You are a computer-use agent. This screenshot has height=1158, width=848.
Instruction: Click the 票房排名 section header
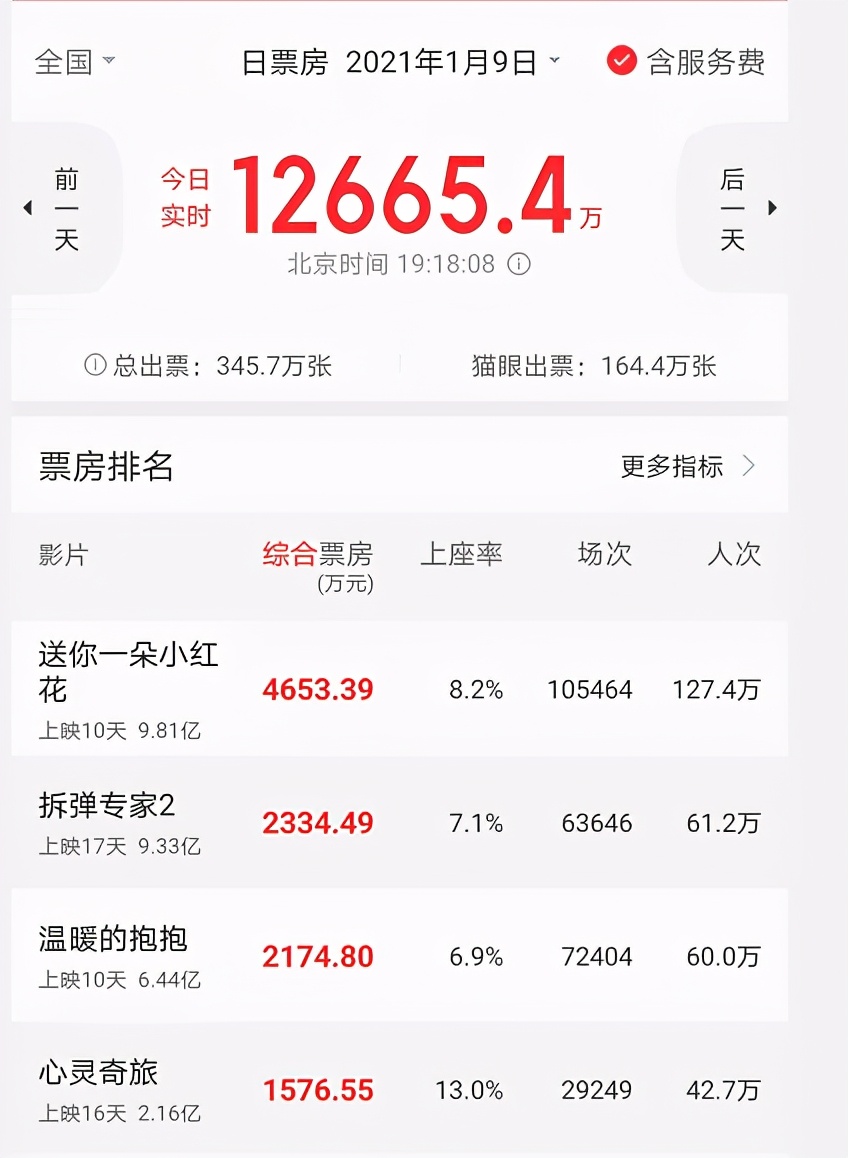point(104,466)
